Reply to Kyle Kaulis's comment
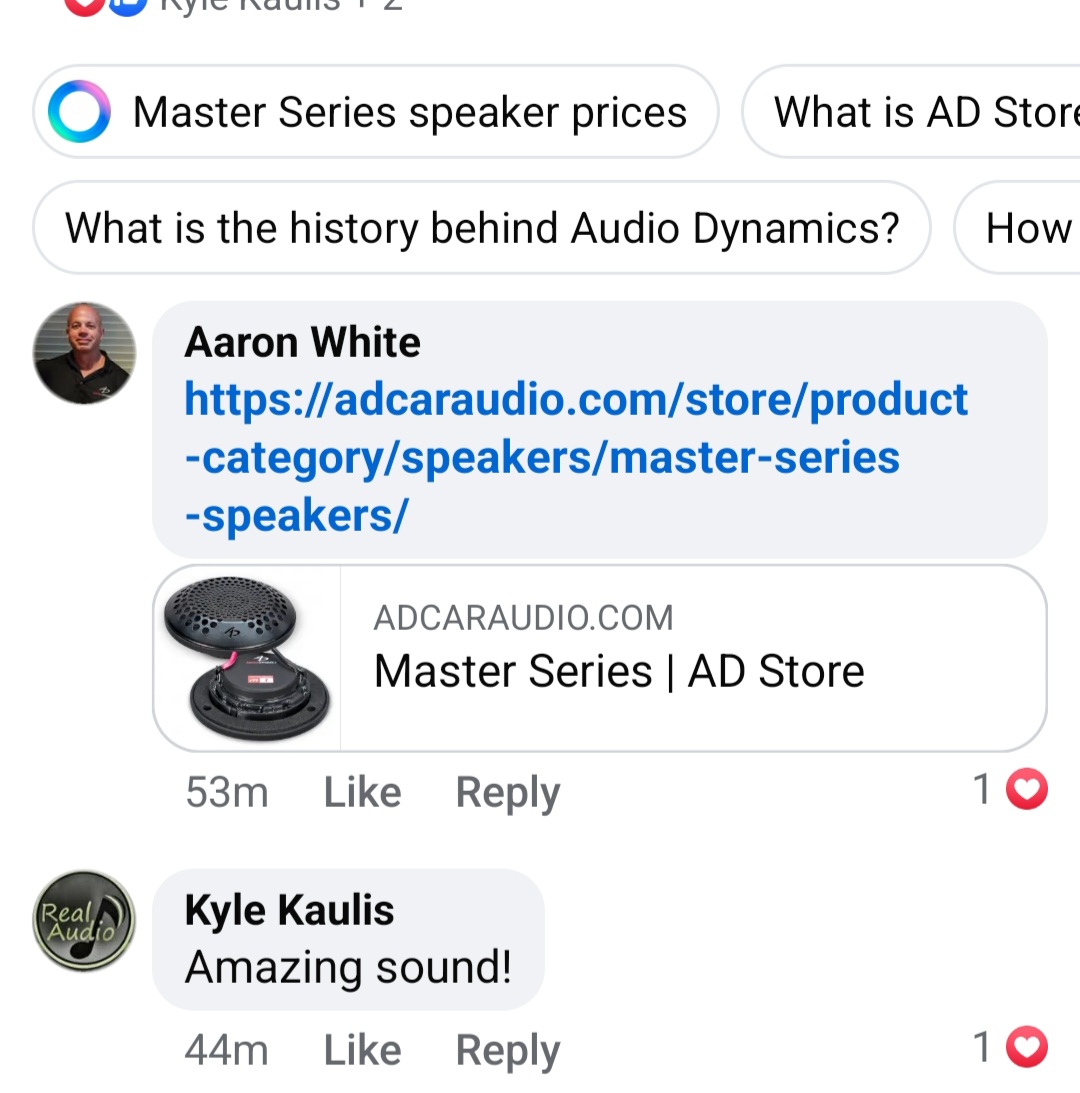 (x=507, y=1050)
